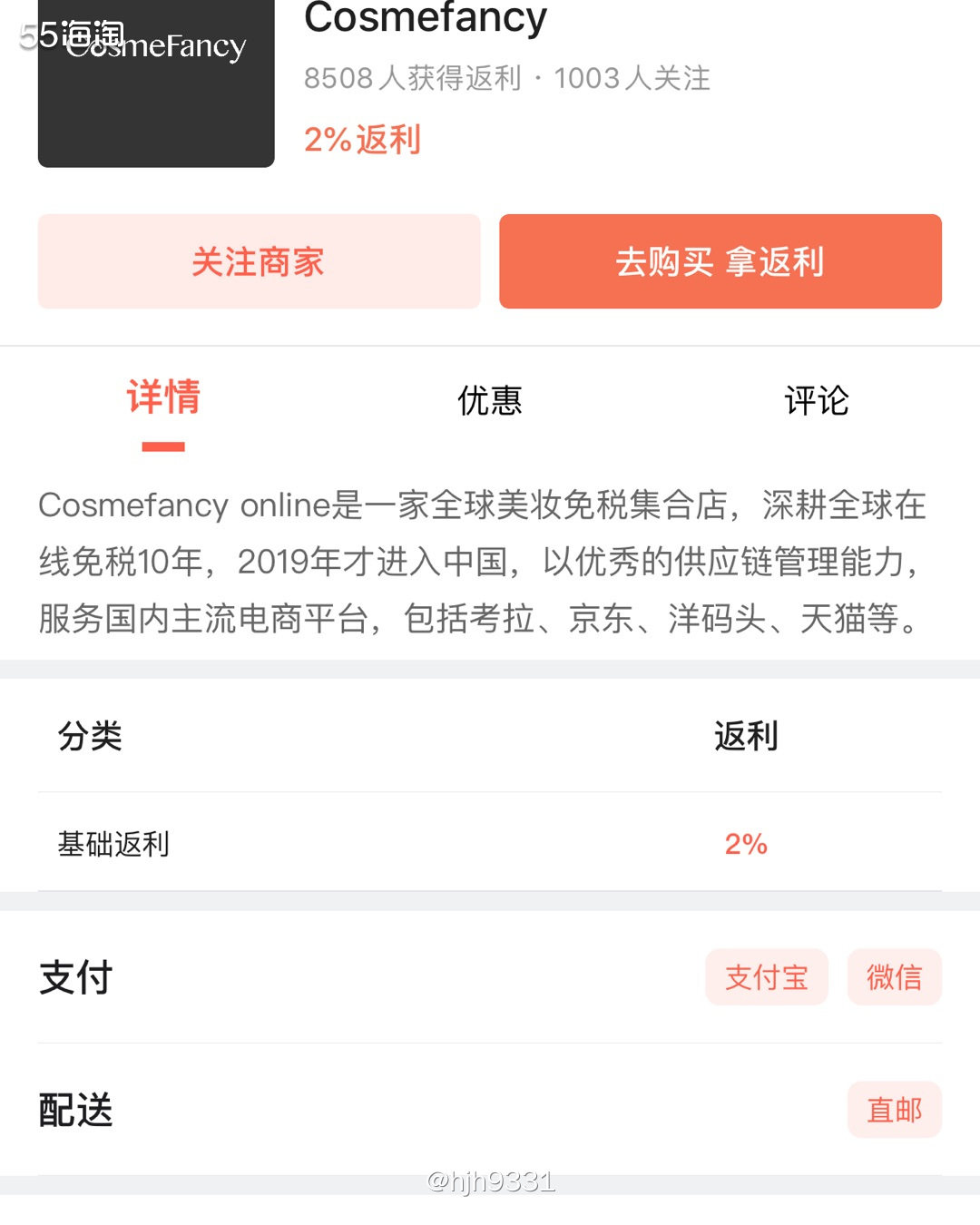Switch to the 优惠 tab

point(490,401)
